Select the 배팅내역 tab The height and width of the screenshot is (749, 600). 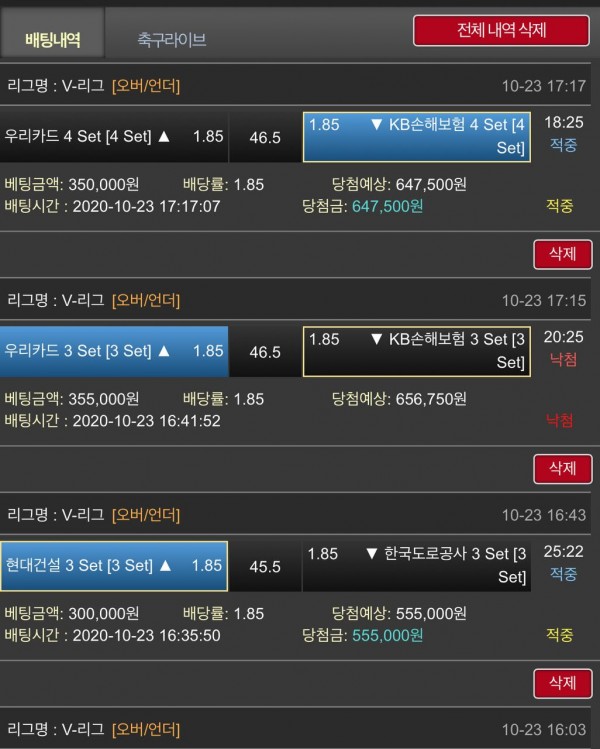52,39
